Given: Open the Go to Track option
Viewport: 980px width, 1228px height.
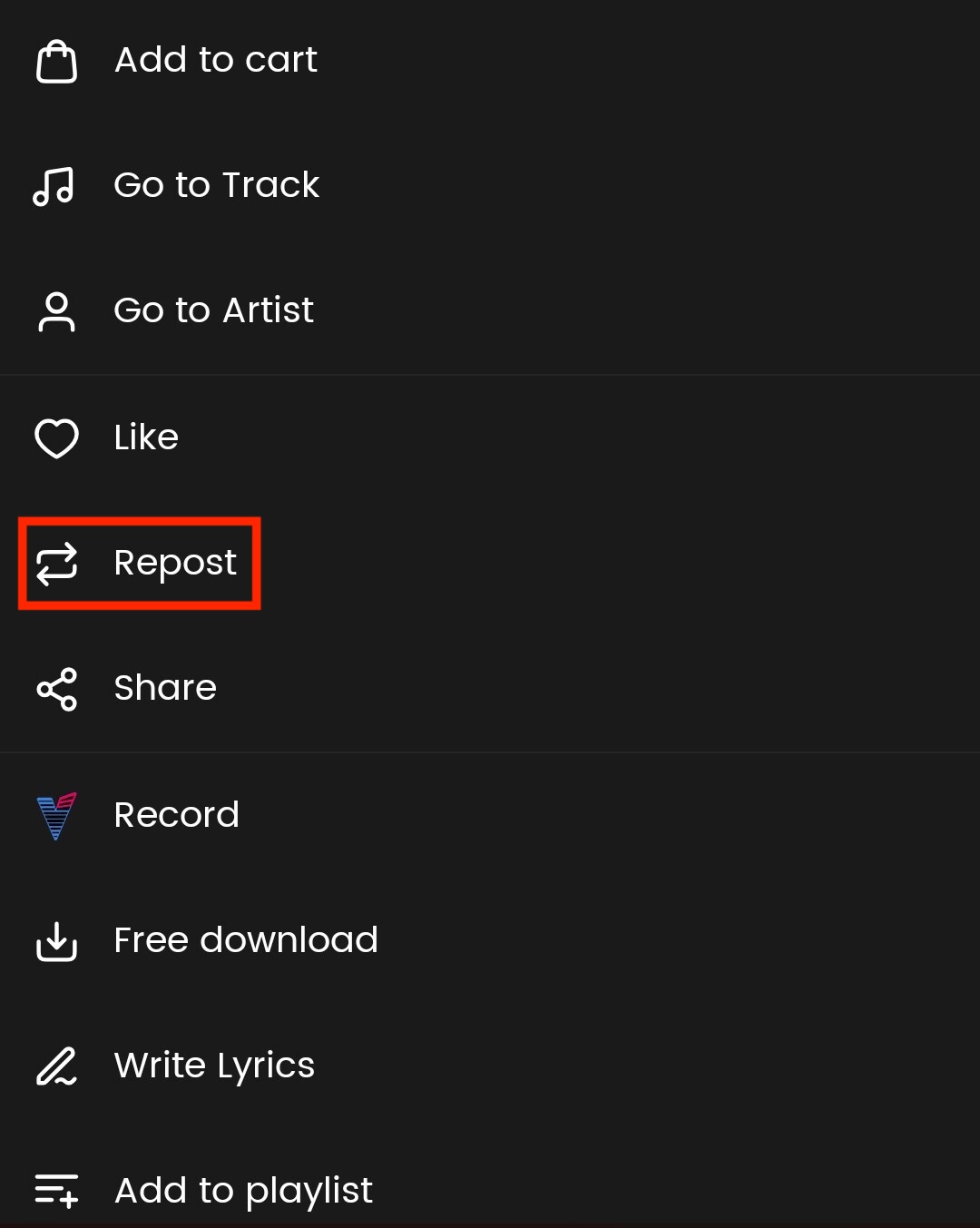Looking at the screenshot, I should (216, 186).
